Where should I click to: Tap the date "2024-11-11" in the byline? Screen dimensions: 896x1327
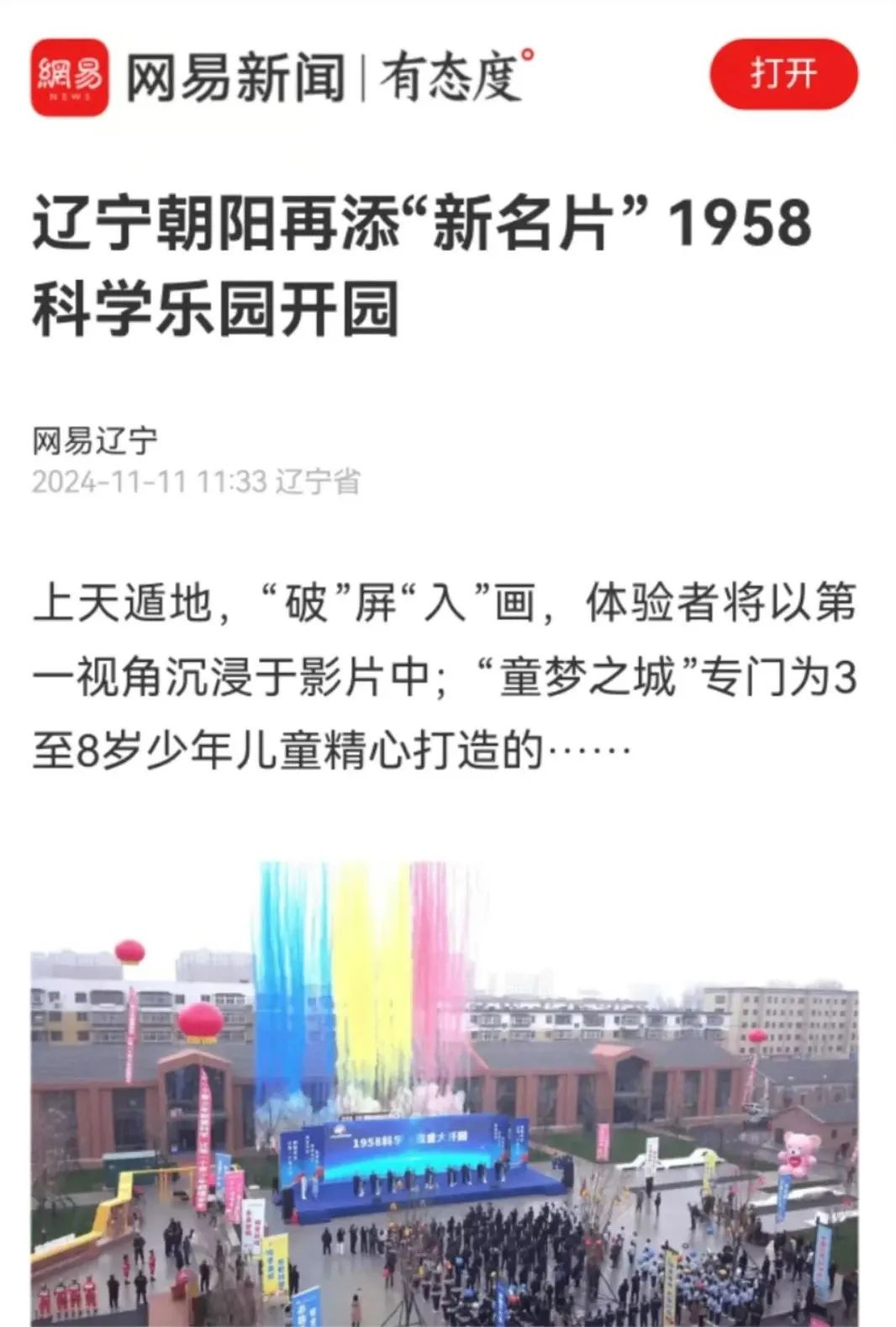coord(109,479)
